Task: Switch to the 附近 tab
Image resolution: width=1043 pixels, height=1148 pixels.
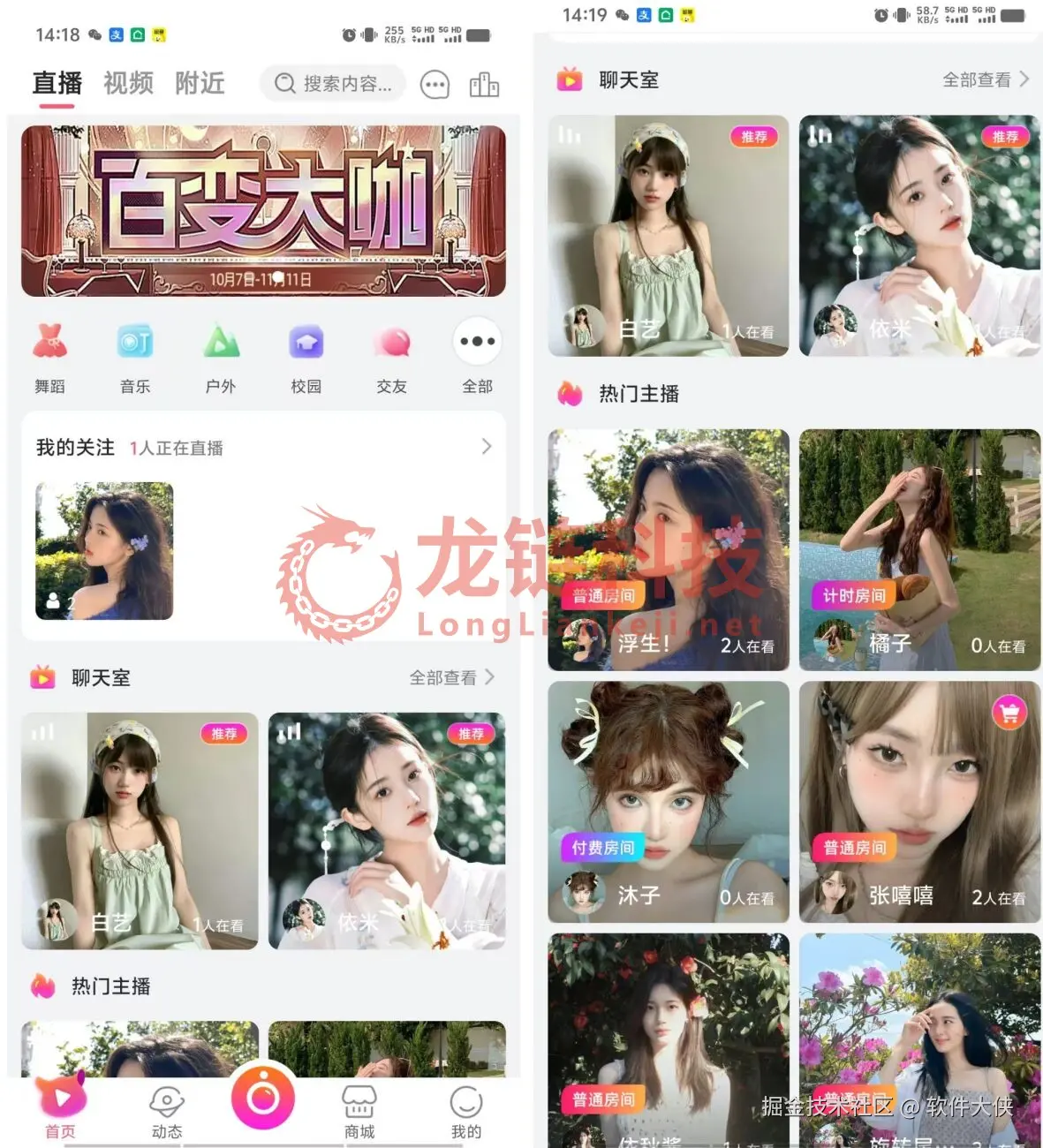Action: click(200, 83)
